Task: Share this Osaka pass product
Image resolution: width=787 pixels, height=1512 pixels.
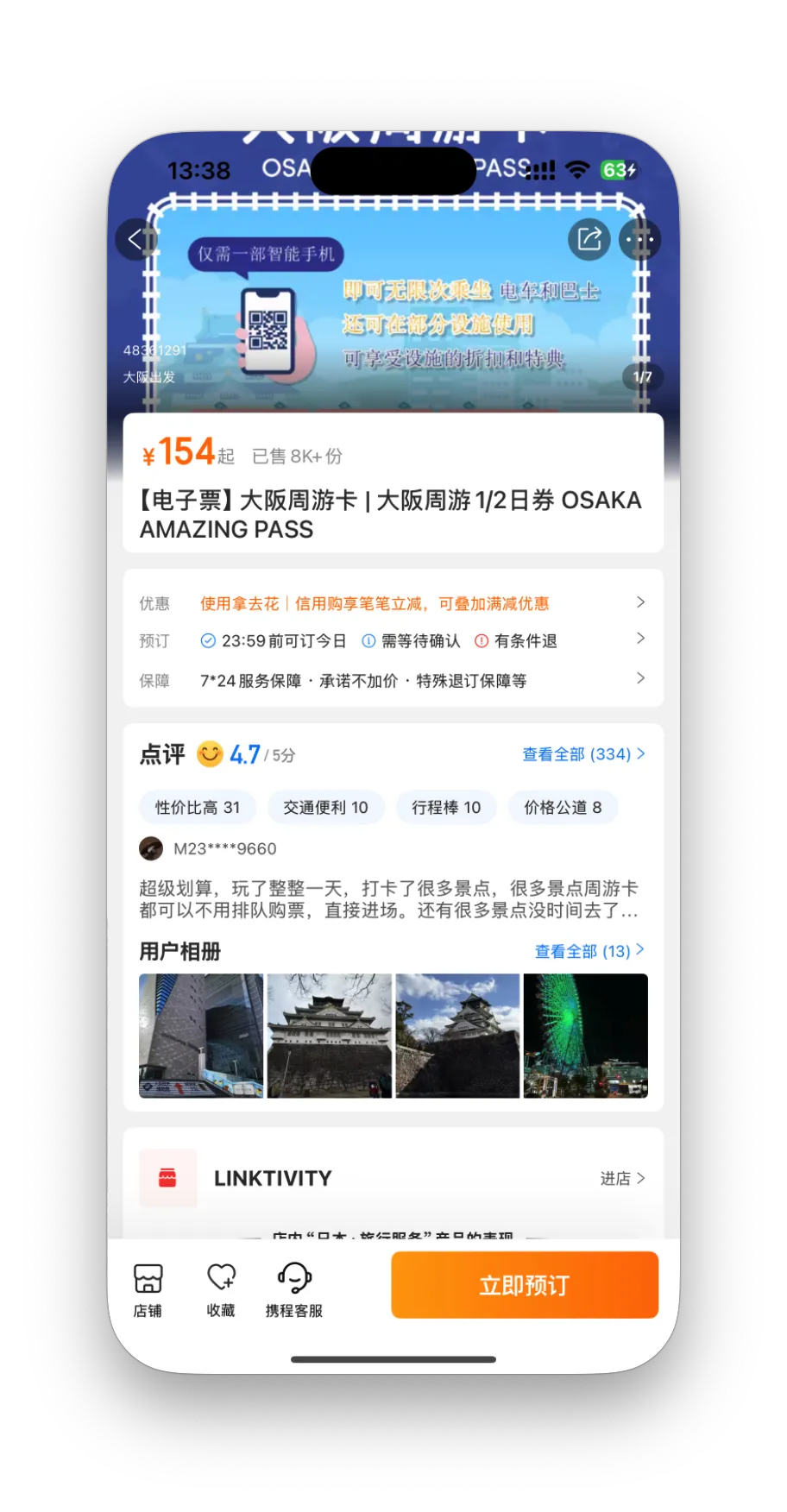Action: coord(589,239)
